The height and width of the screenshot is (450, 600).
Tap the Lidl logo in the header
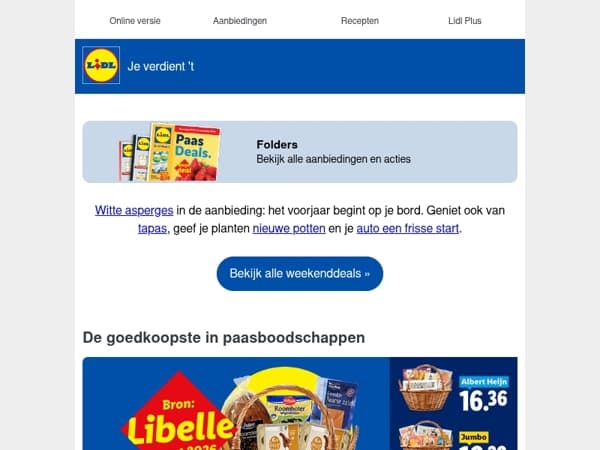point(101,65)
